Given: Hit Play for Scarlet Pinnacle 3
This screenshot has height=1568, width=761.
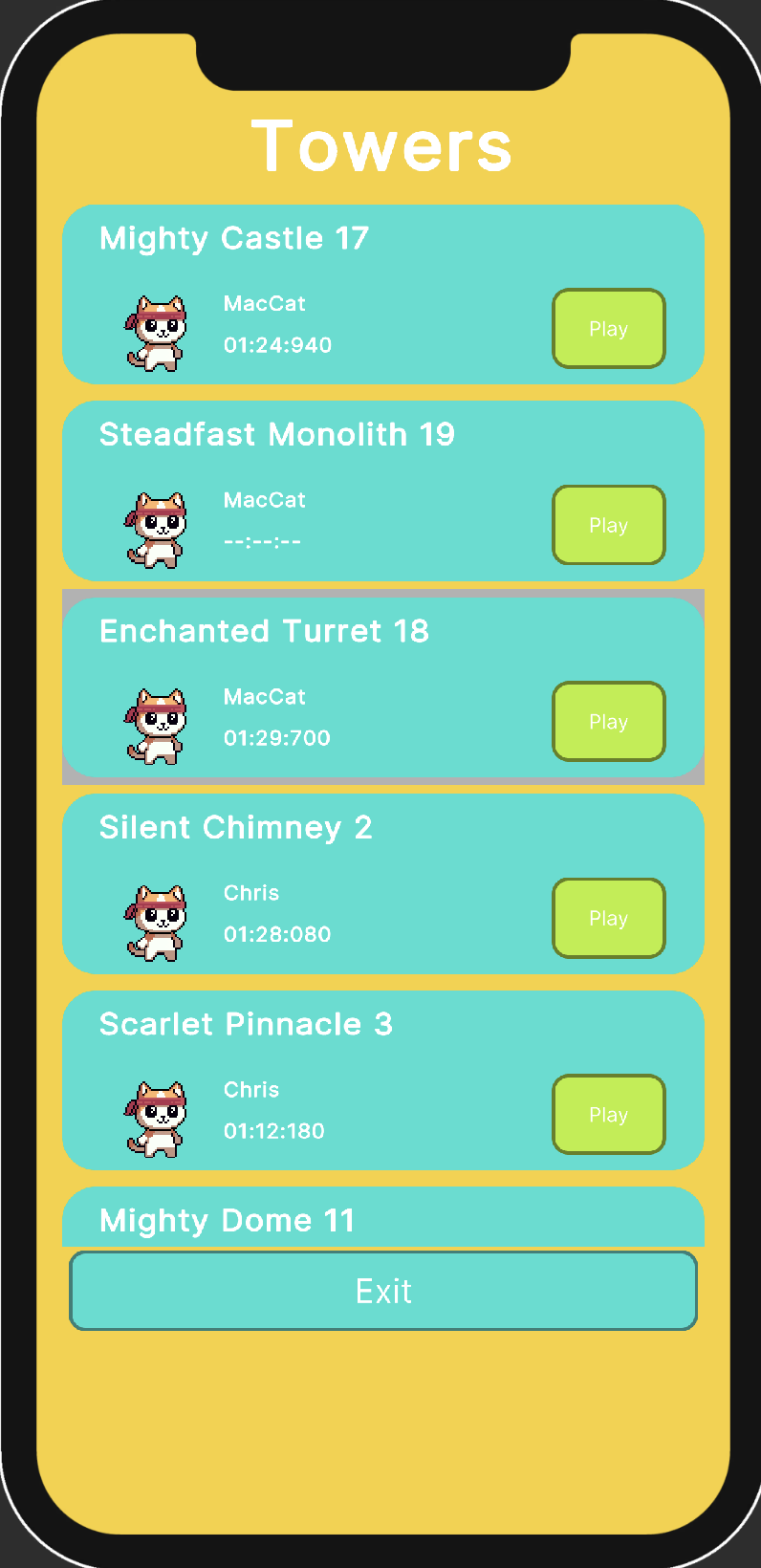Looking at the screenshot, I should (608, 1115).
